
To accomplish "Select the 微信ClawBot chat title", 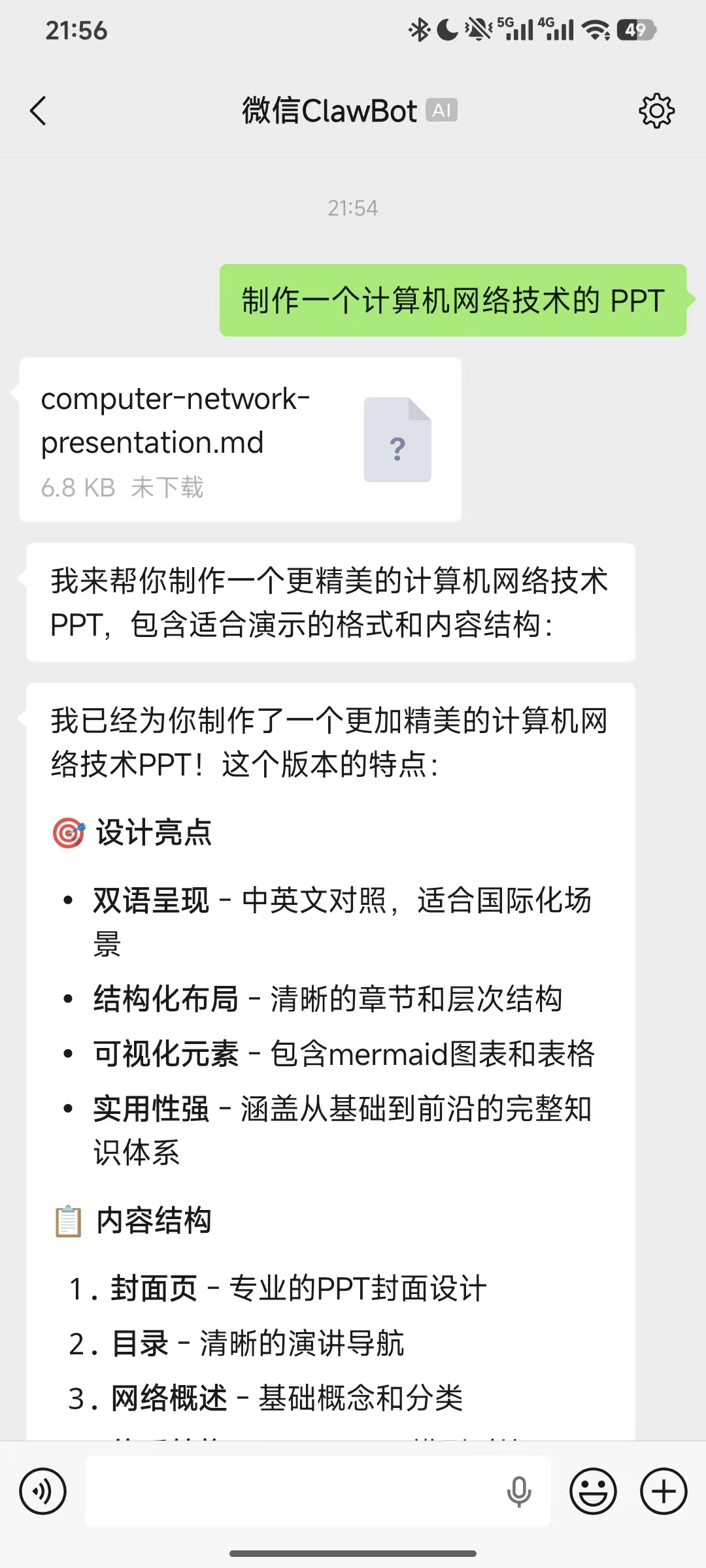I will click(329, 110).
